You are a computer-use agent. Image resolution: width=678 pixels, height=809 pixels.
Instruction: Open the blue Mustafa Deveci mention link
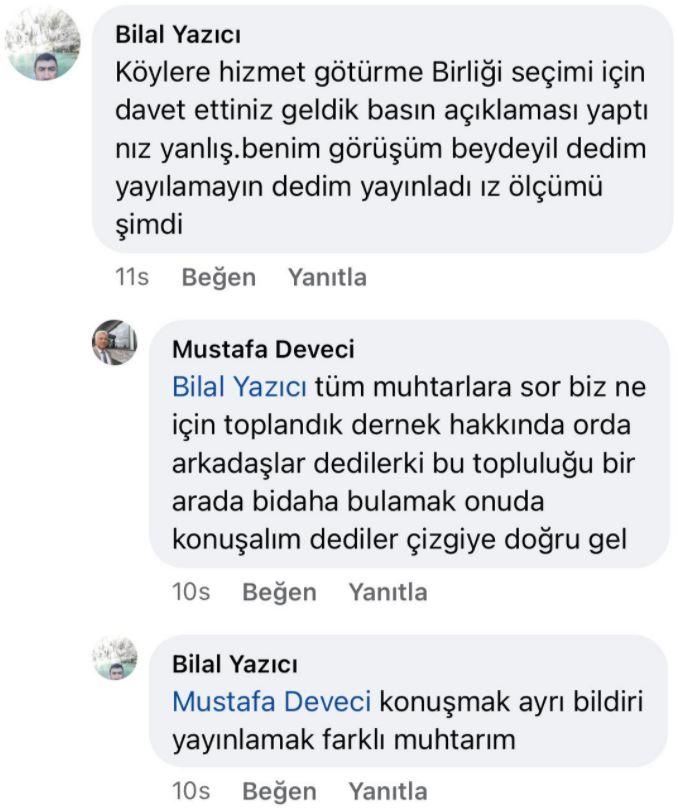click(272, 702)
